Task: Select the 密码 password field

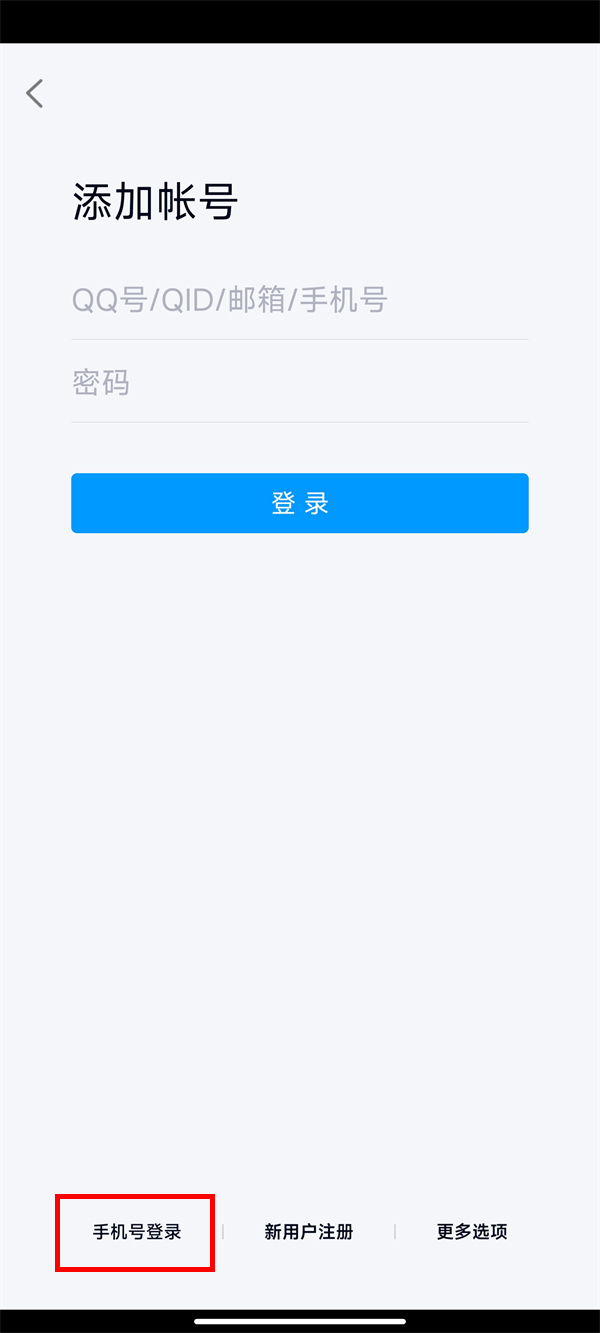Action: [x=299, y=383]
